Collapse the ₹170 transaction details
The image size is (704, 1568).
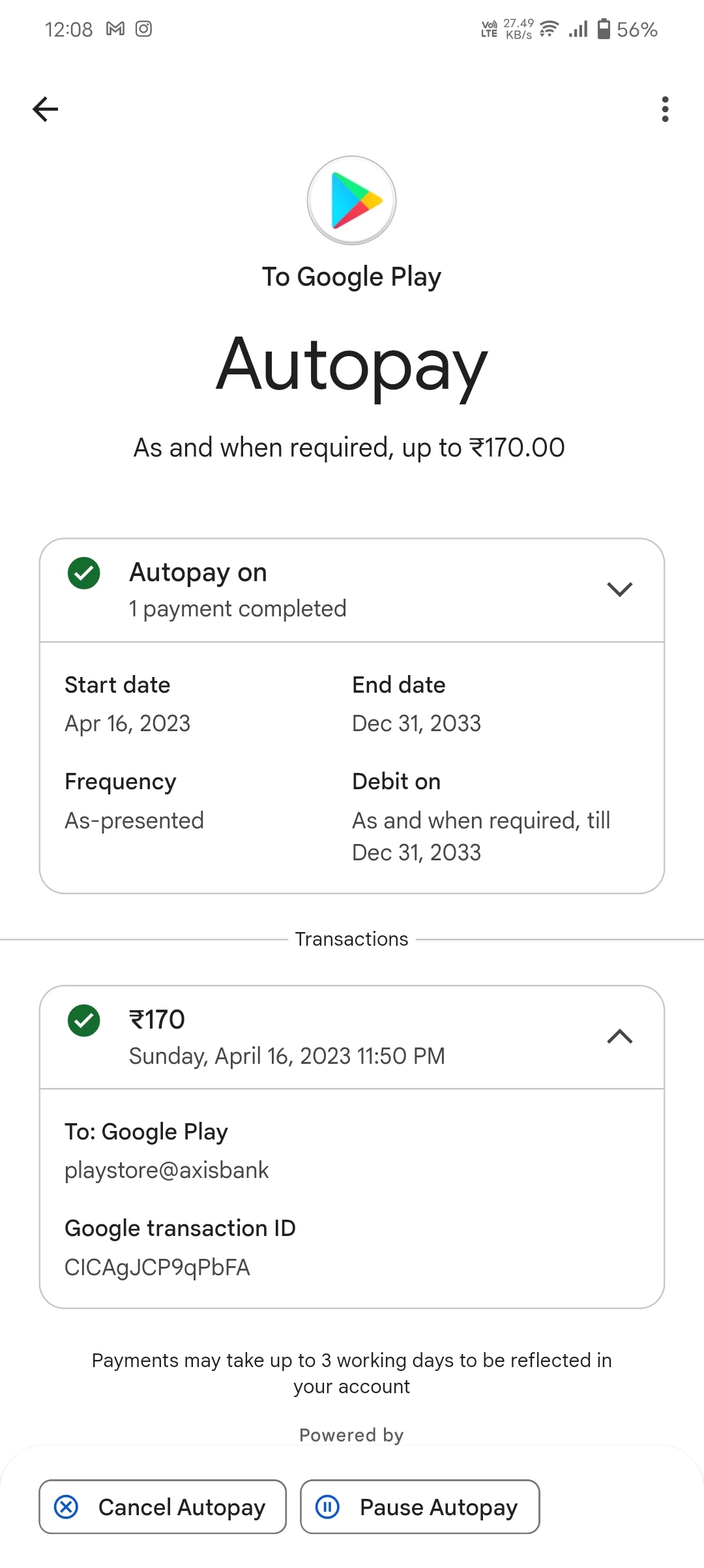(619, 1036)
